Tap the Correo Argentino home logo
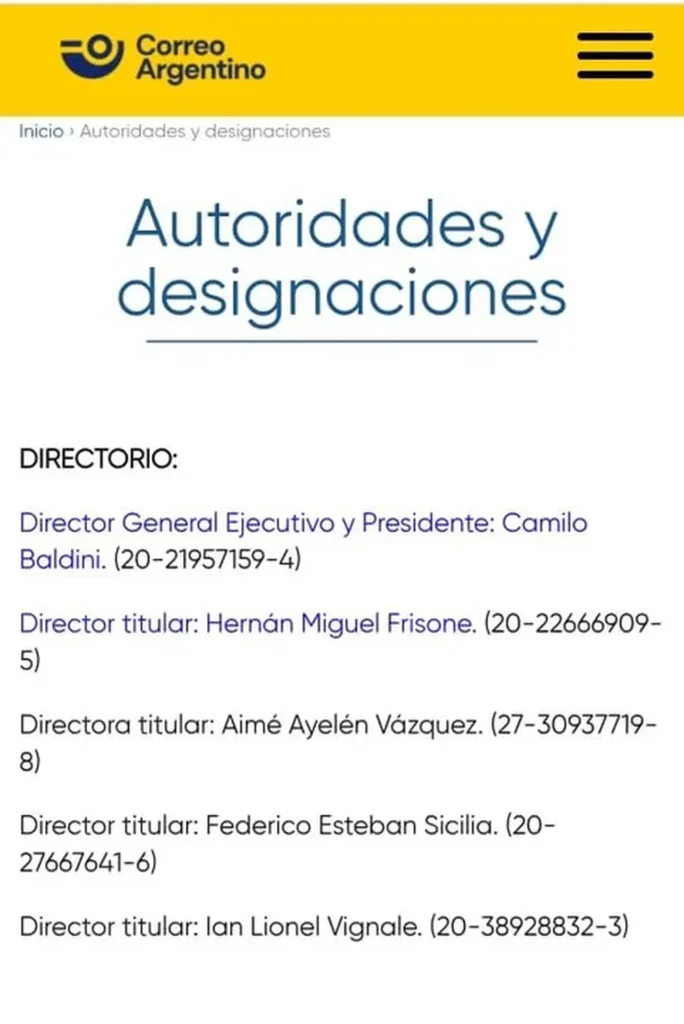The width and height of the screenshot is (684, 1024). coord(163,58)
